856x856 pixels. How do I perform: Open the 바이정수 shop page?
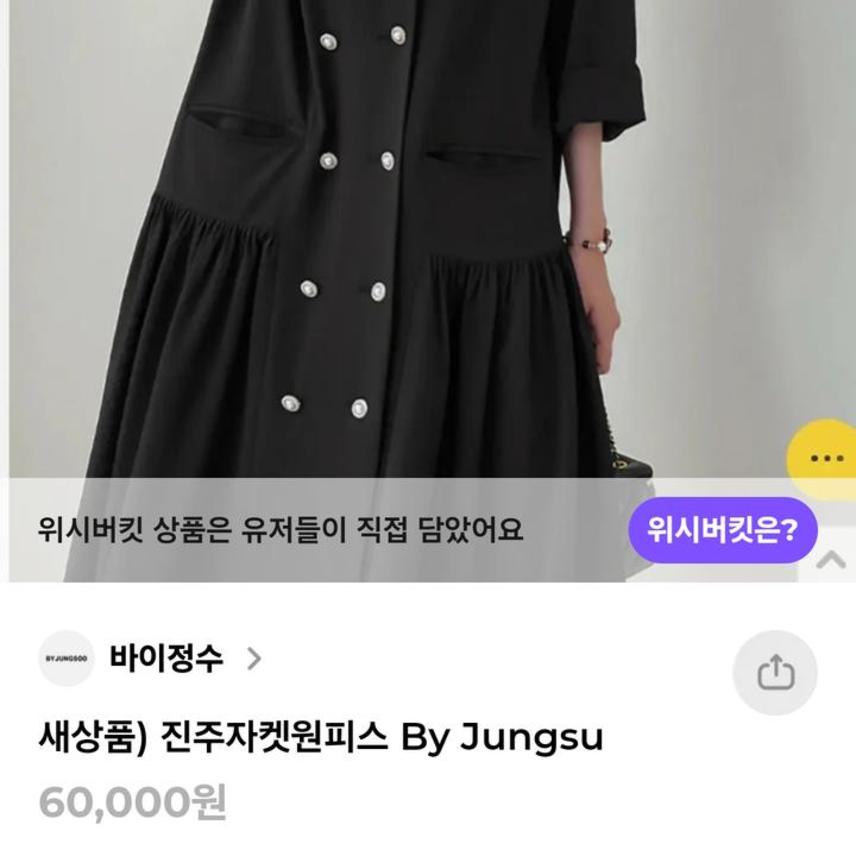click(166, 659)
